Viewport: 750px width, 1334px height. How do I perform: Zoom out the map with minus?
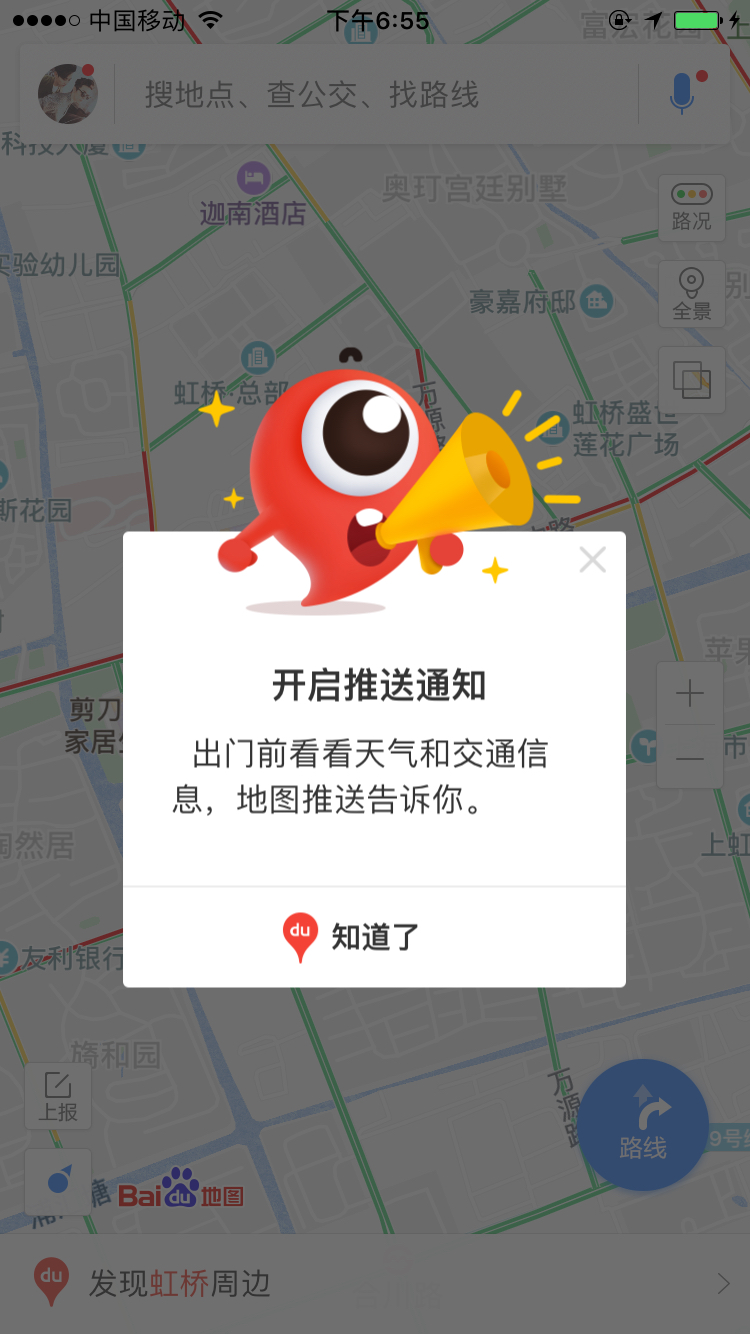point(690,758)
